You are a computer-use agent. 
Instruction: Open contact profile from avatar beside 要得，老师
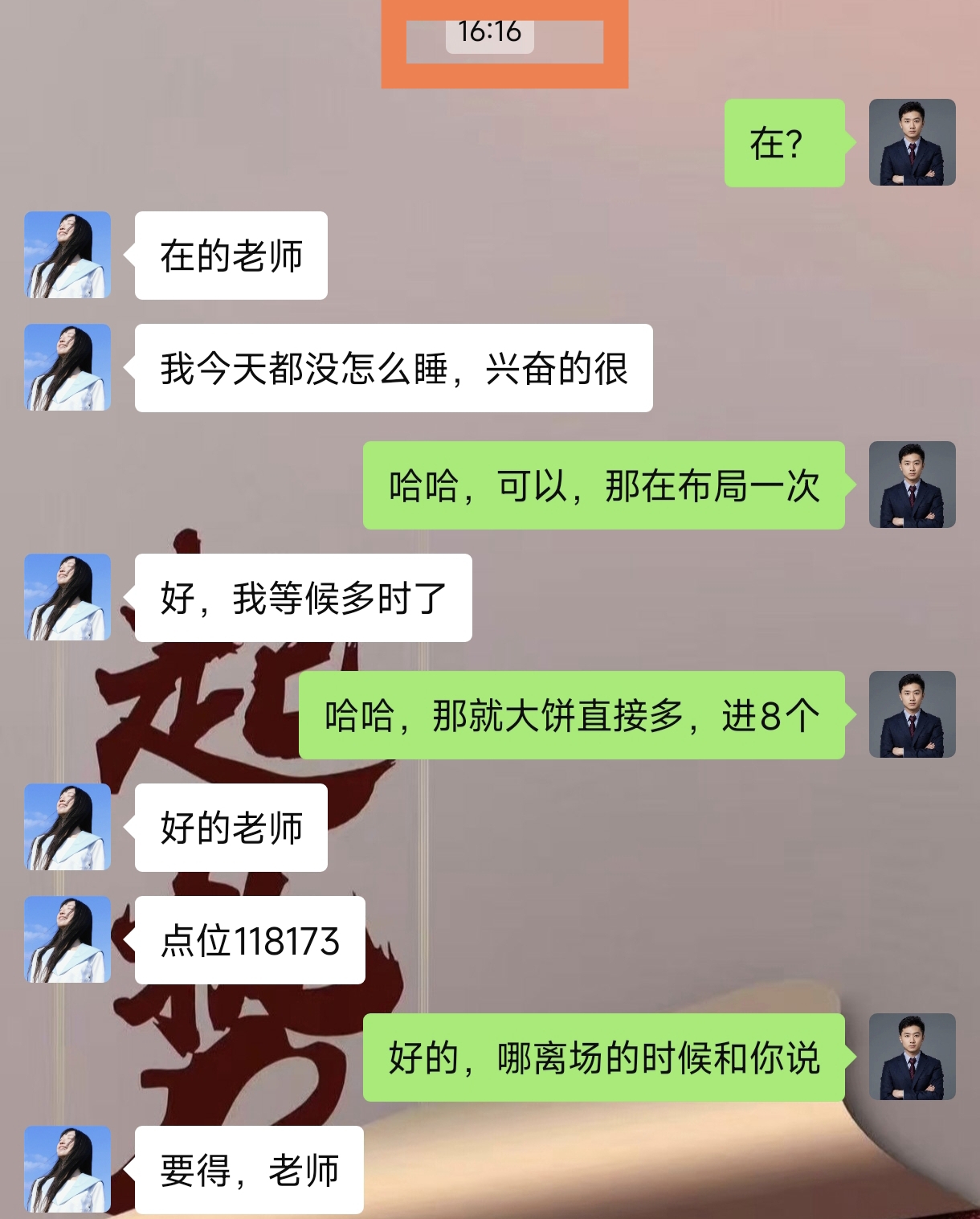(67, 1169)
